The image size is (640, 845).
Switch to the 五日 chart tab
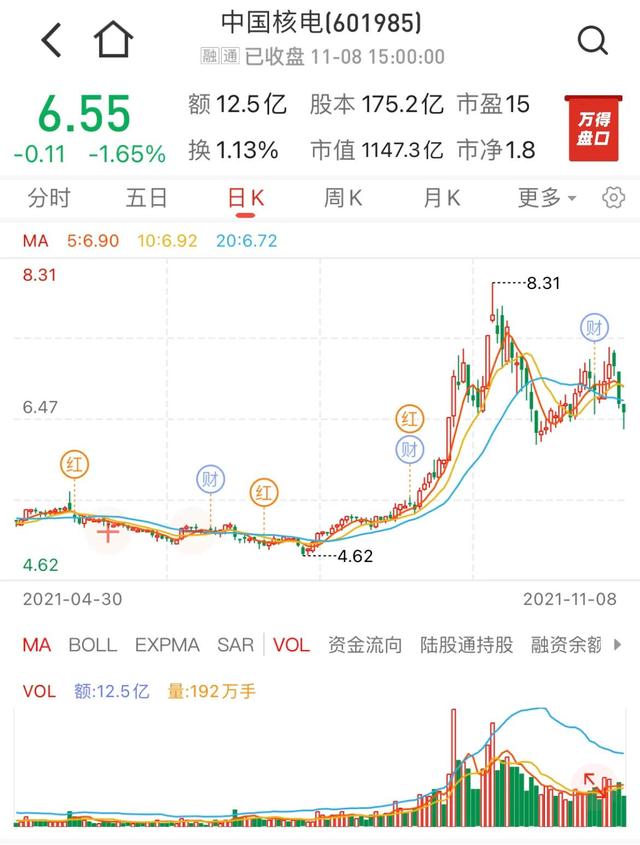pos(146,198)
